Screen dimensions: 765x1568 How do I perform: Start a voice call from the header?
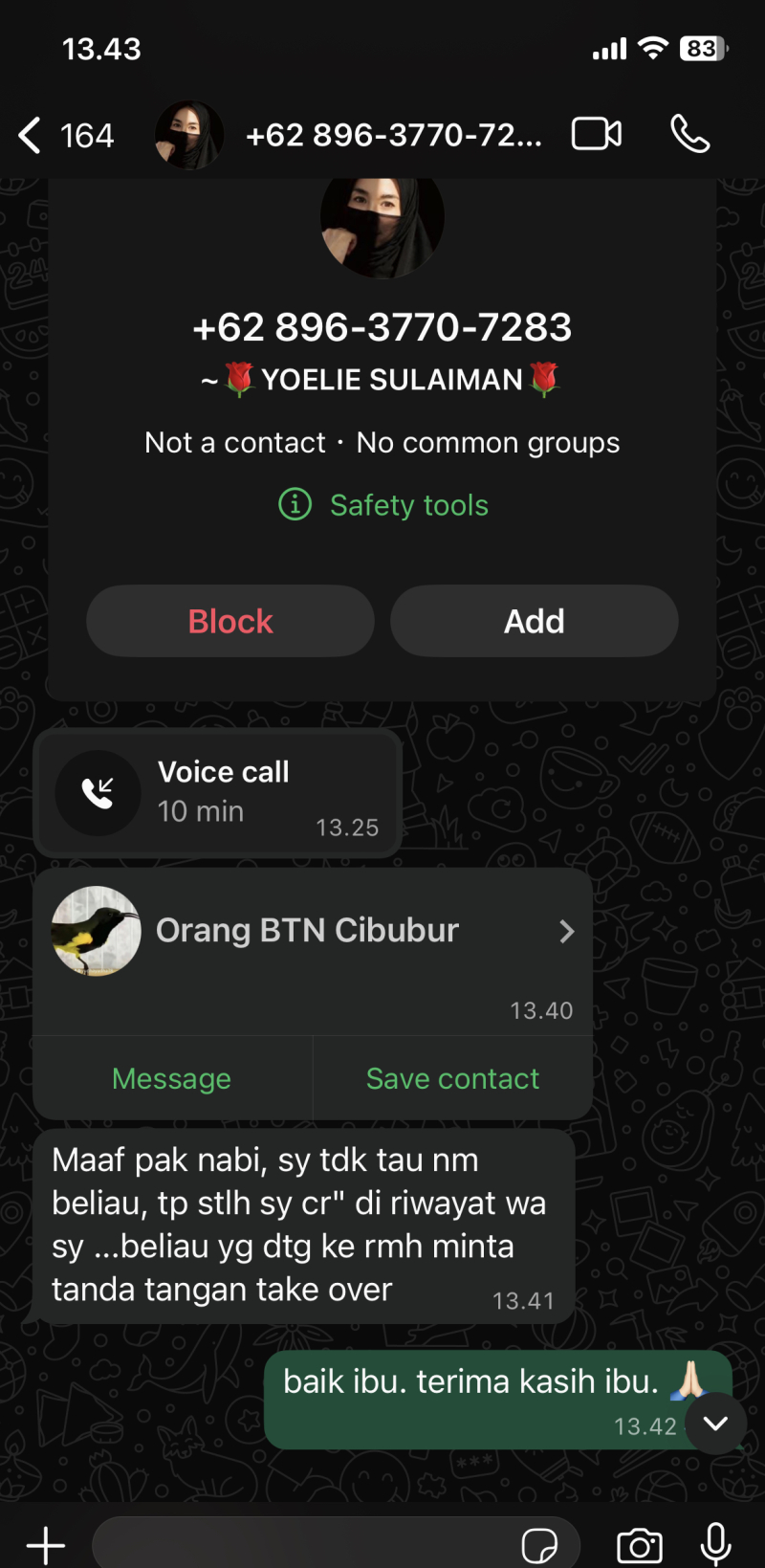click(x=689, y=134)
